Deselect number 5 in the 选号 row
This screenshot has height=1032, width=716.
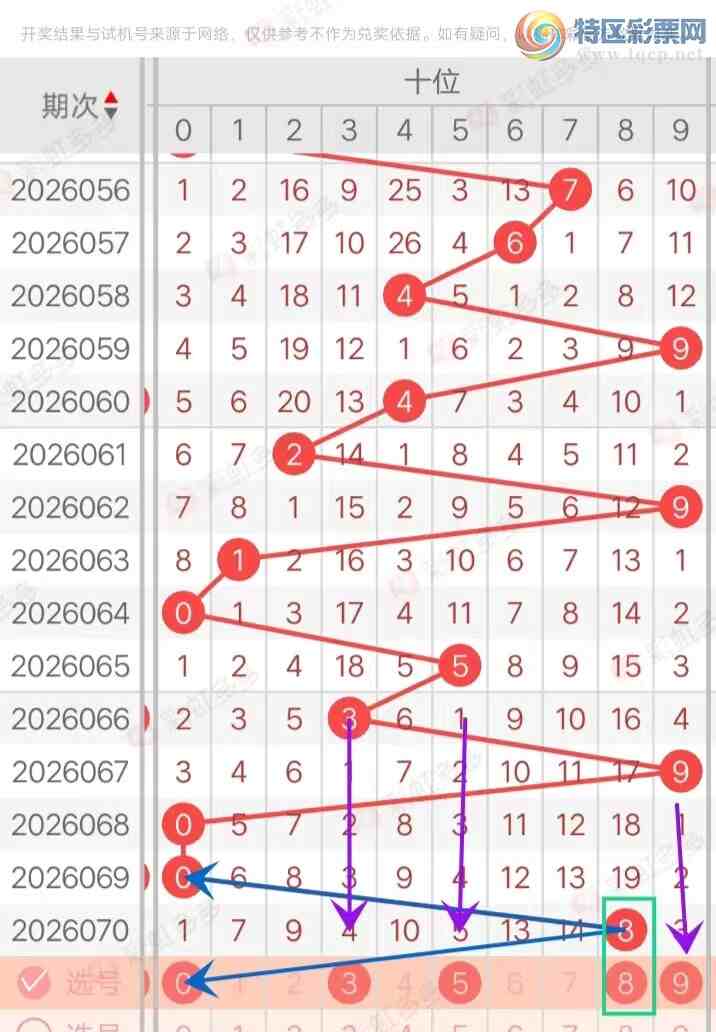pyautogui.click(x=460, y=983)
